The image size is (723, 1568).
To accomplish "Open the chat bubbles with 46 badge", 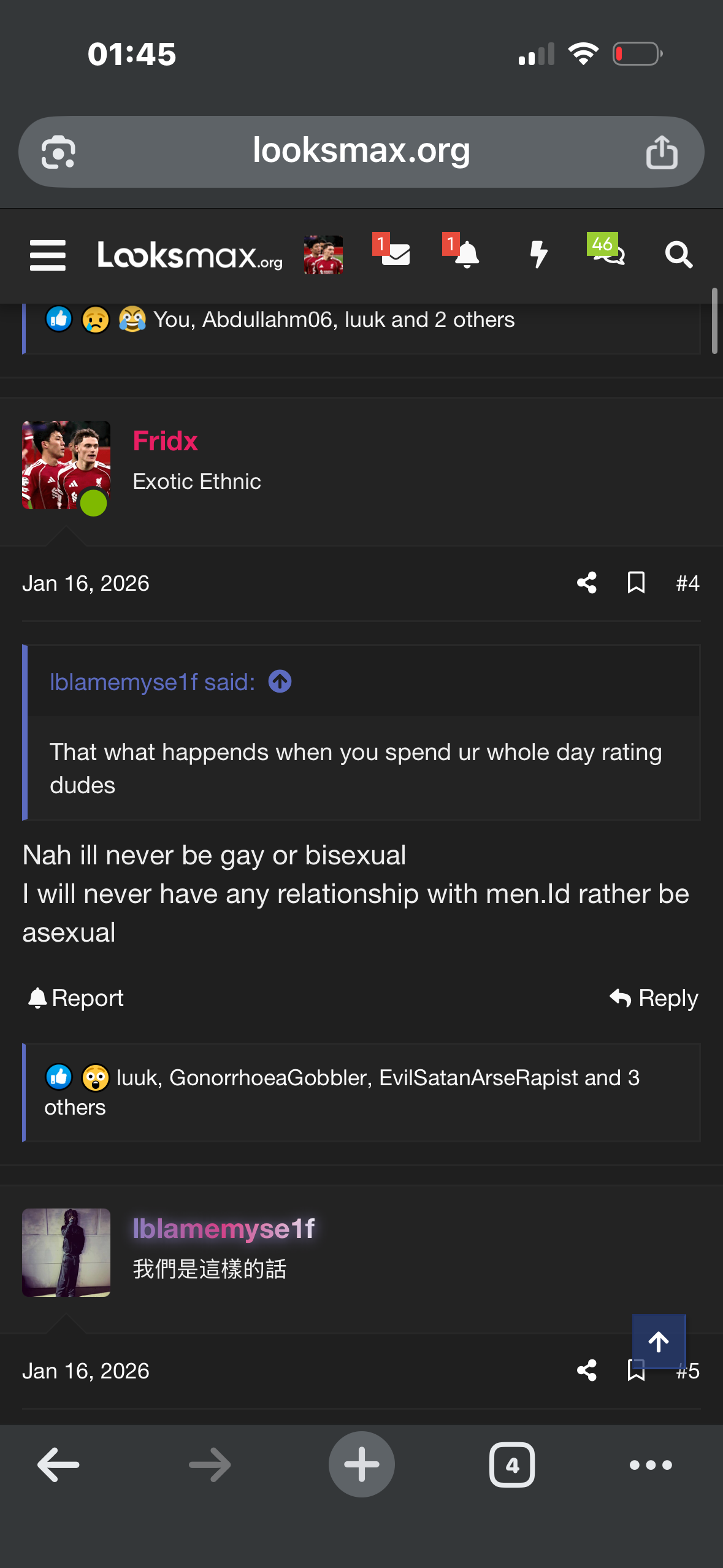I will (606, 250).
